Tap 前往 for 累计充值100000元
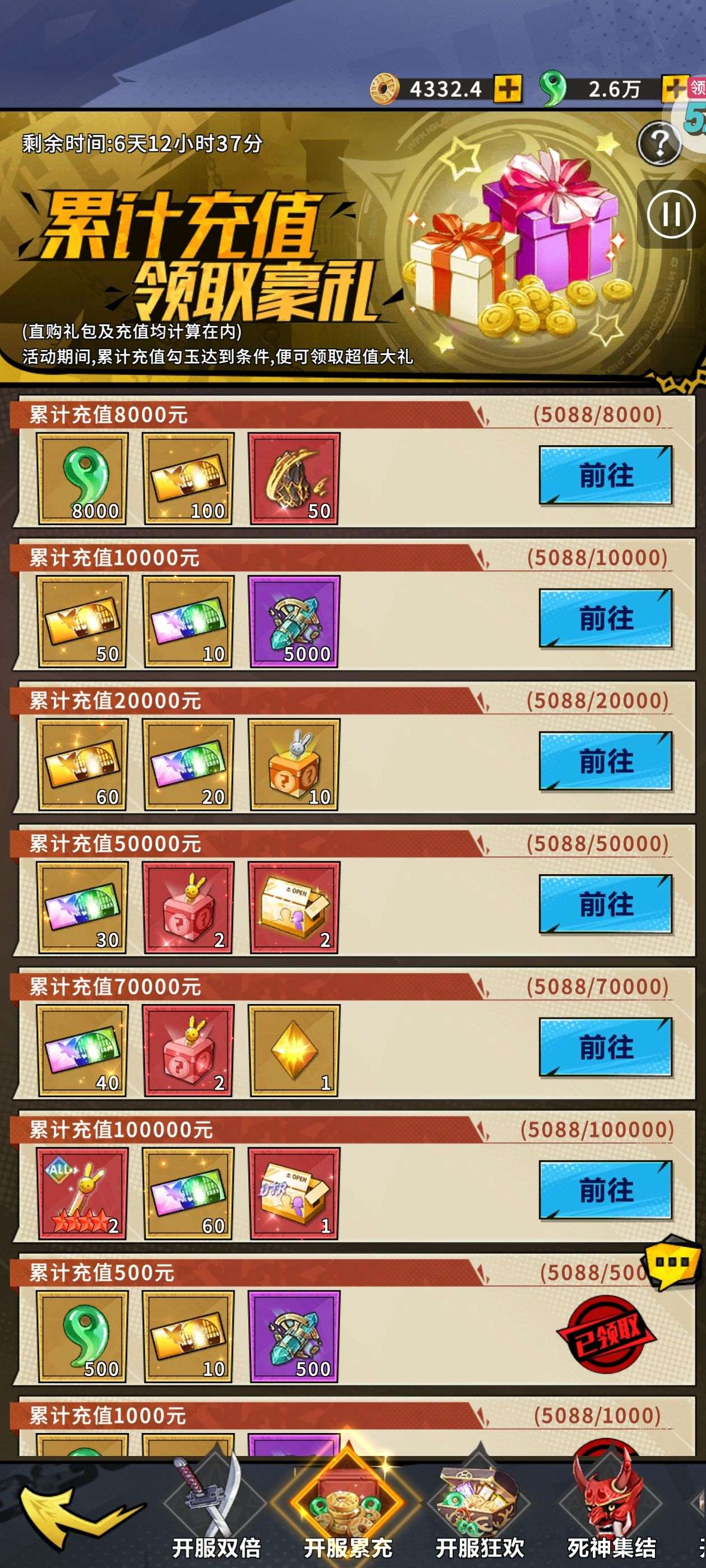 (606, 1190)
